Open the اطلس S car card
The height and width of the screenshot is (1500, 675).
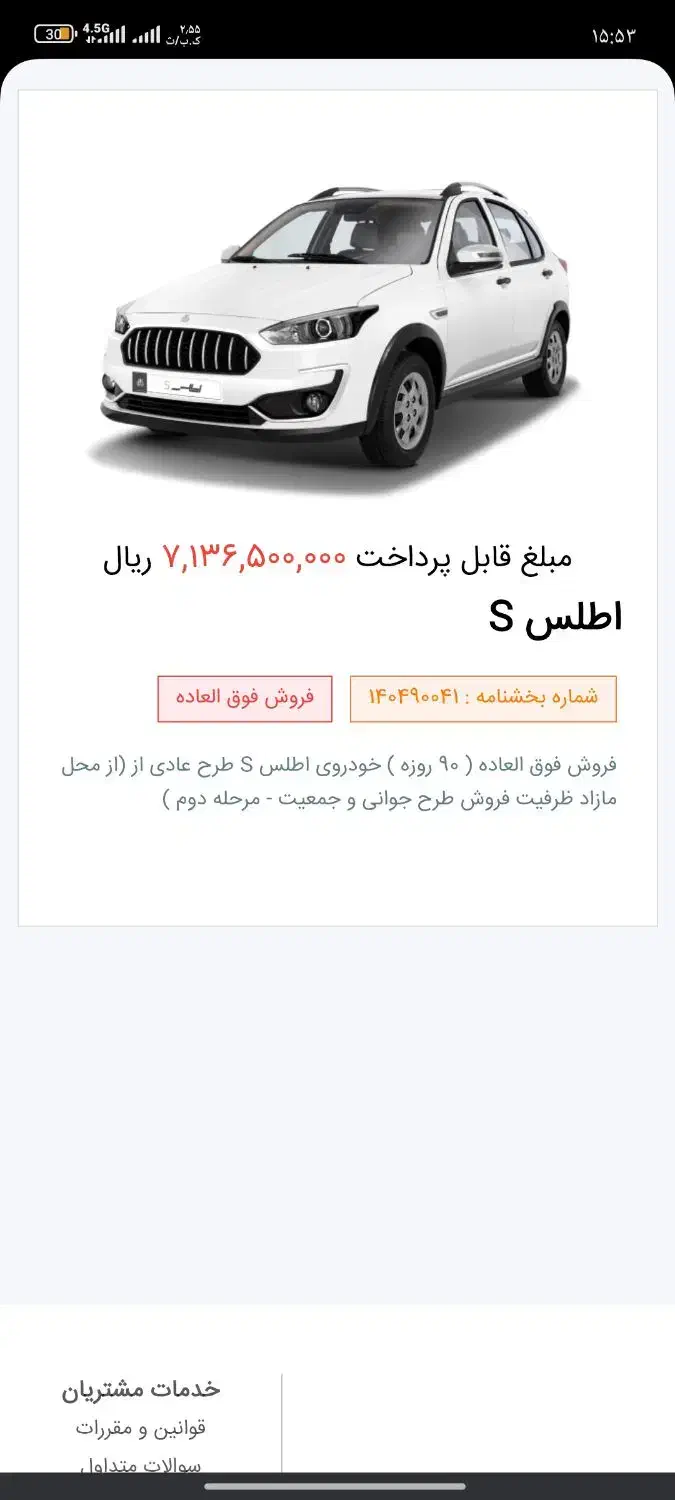(x=337, y=508)
